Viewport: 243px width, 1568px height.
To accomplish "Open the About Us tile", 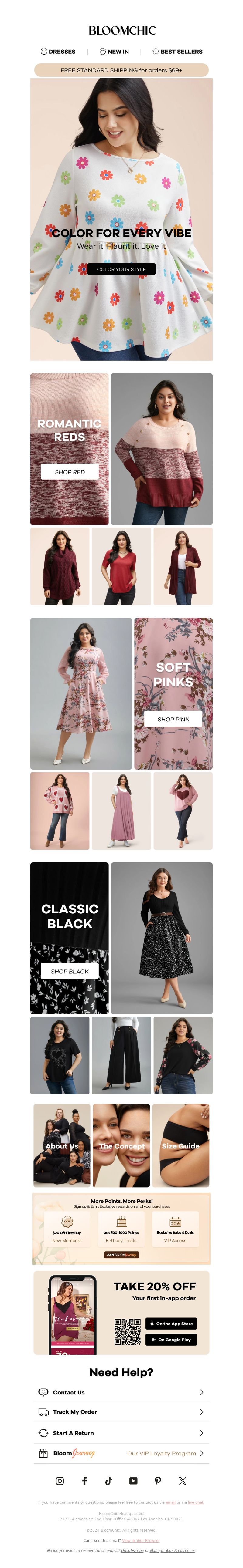I will [x=62, y=1145].
